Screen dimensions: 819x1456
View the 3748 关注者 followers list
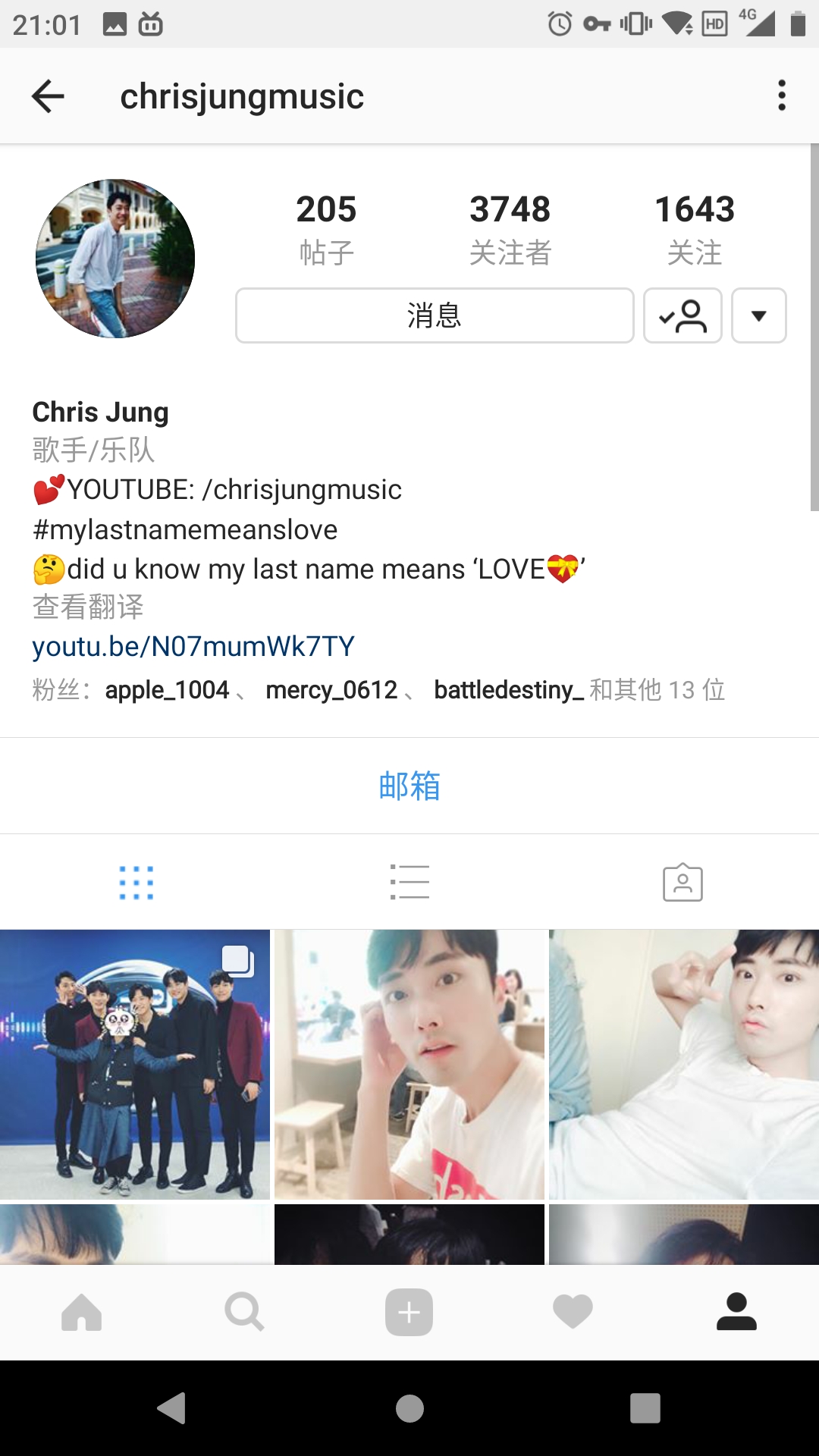(510, 228)
